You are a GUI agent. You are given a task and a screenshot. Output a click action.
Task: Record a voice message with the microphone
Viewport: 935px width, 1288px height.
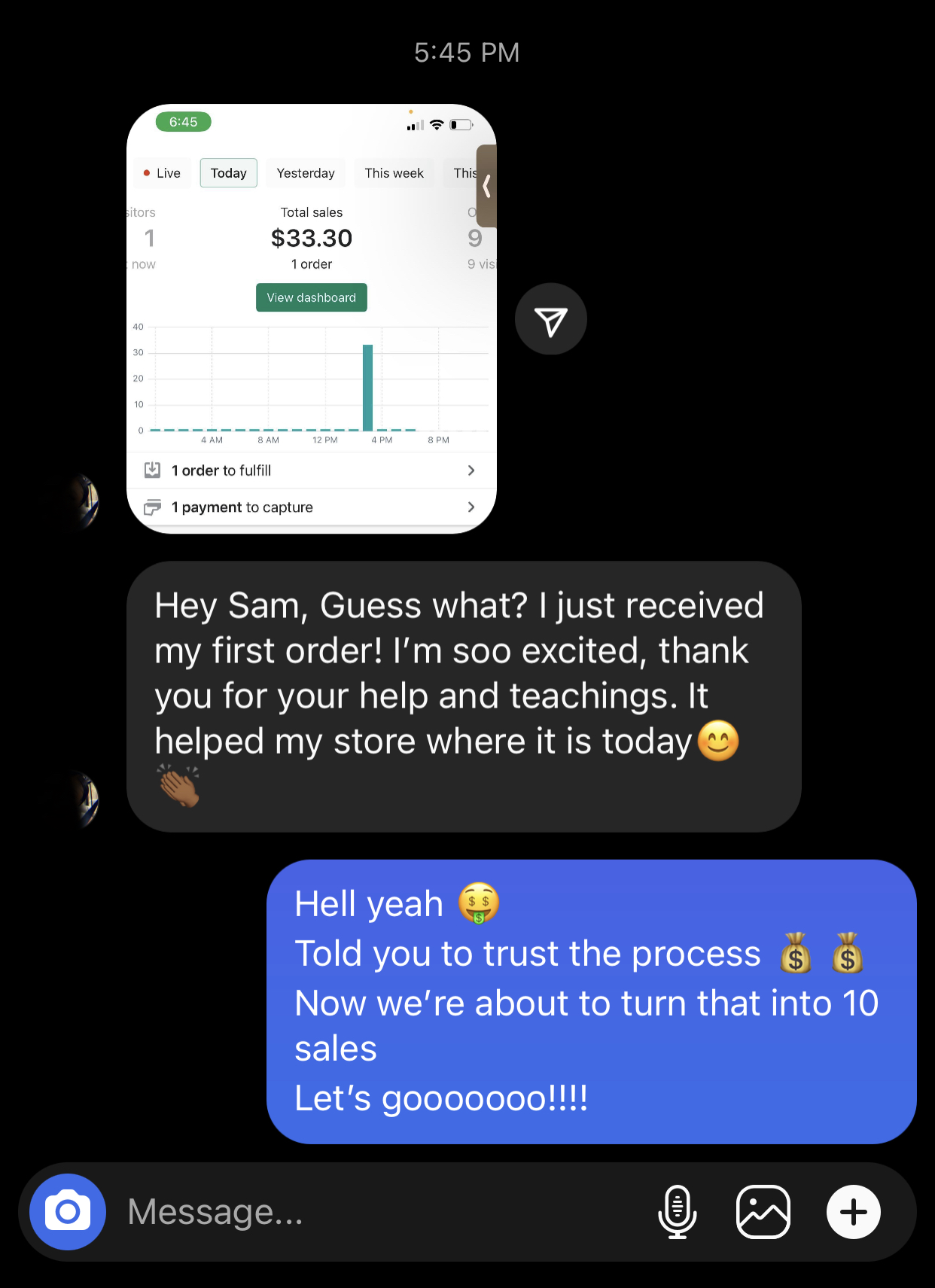pos(677,1211)
